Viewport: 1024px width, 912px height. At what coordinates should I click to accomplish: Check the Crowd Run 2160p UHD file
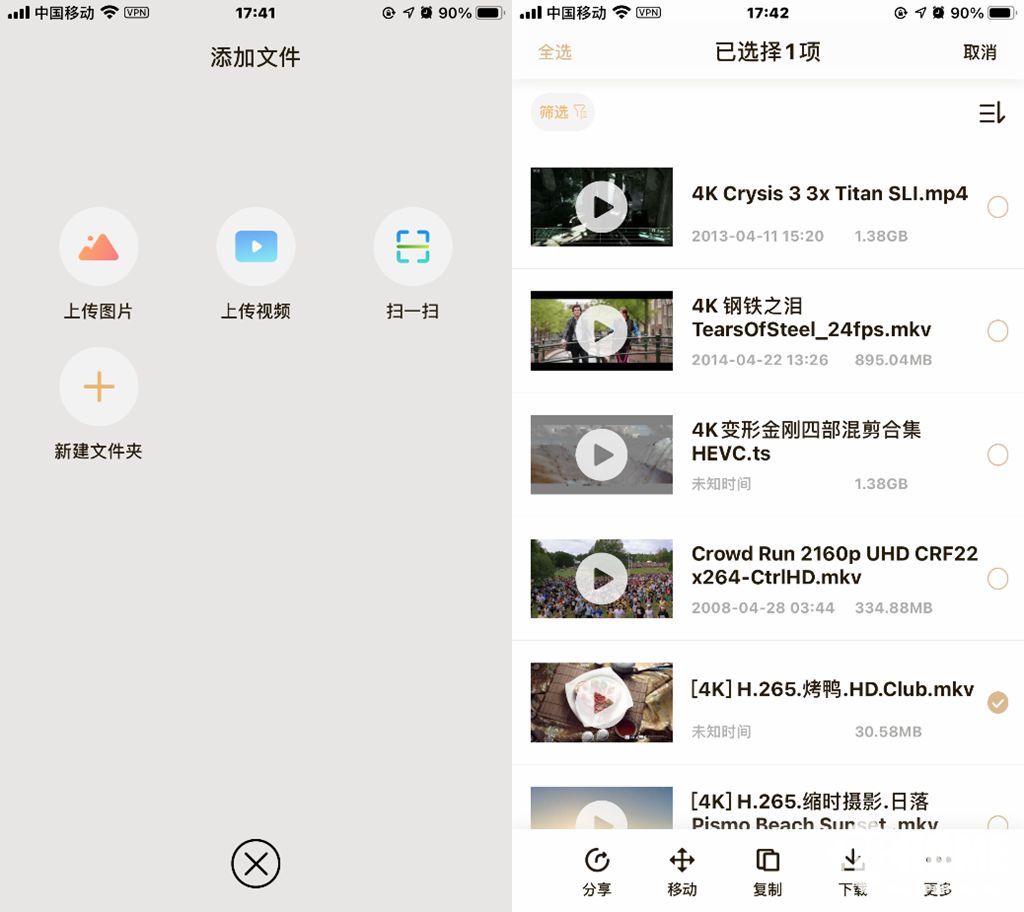tap(997, 579)
